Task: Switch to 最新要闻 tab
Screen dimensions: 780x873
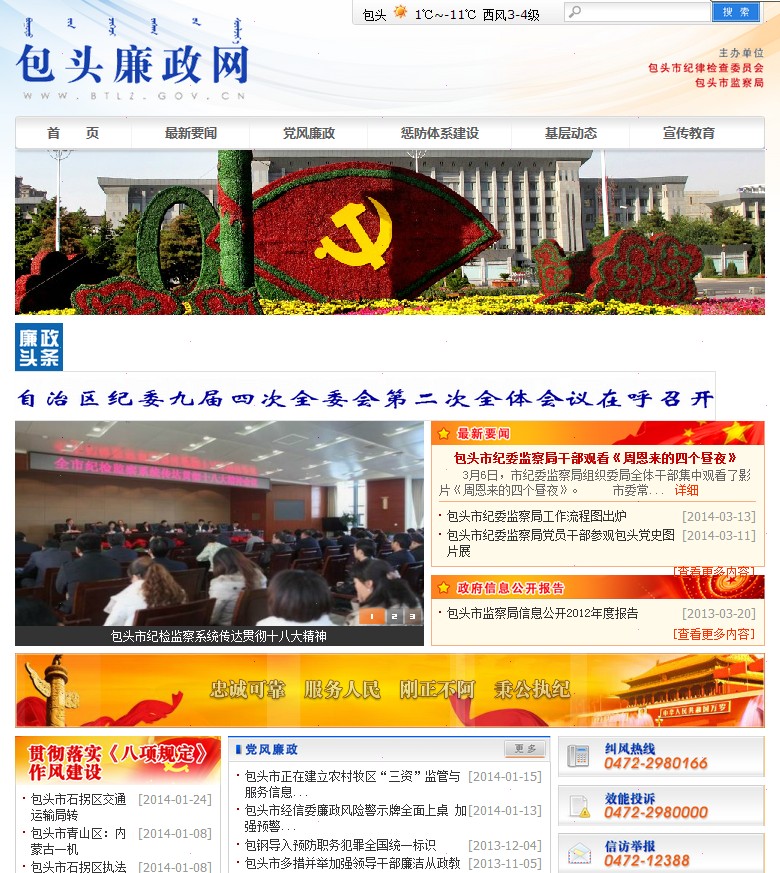Action: pos(190,133)
